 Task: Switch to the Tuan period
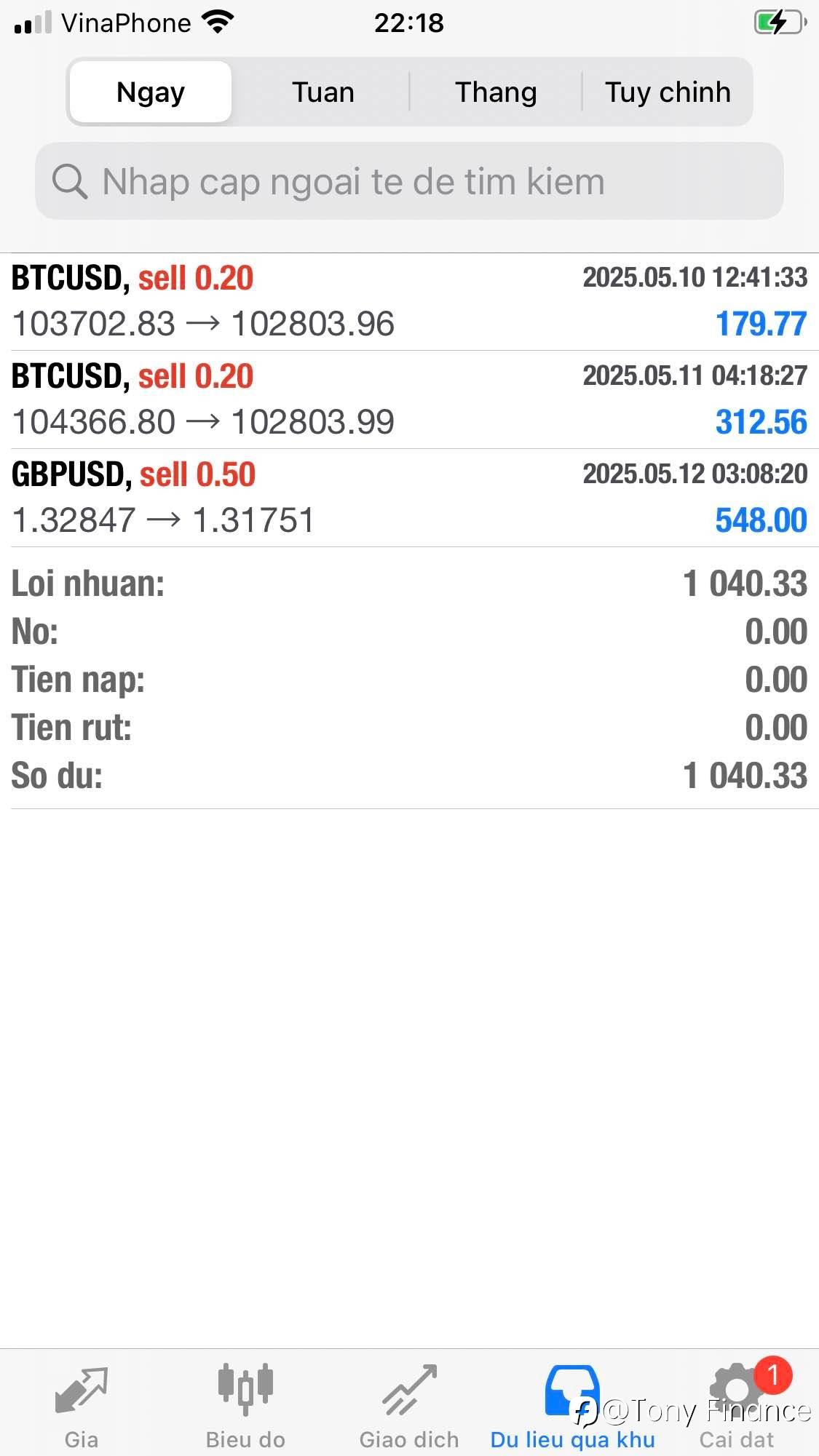coord(323,92)
